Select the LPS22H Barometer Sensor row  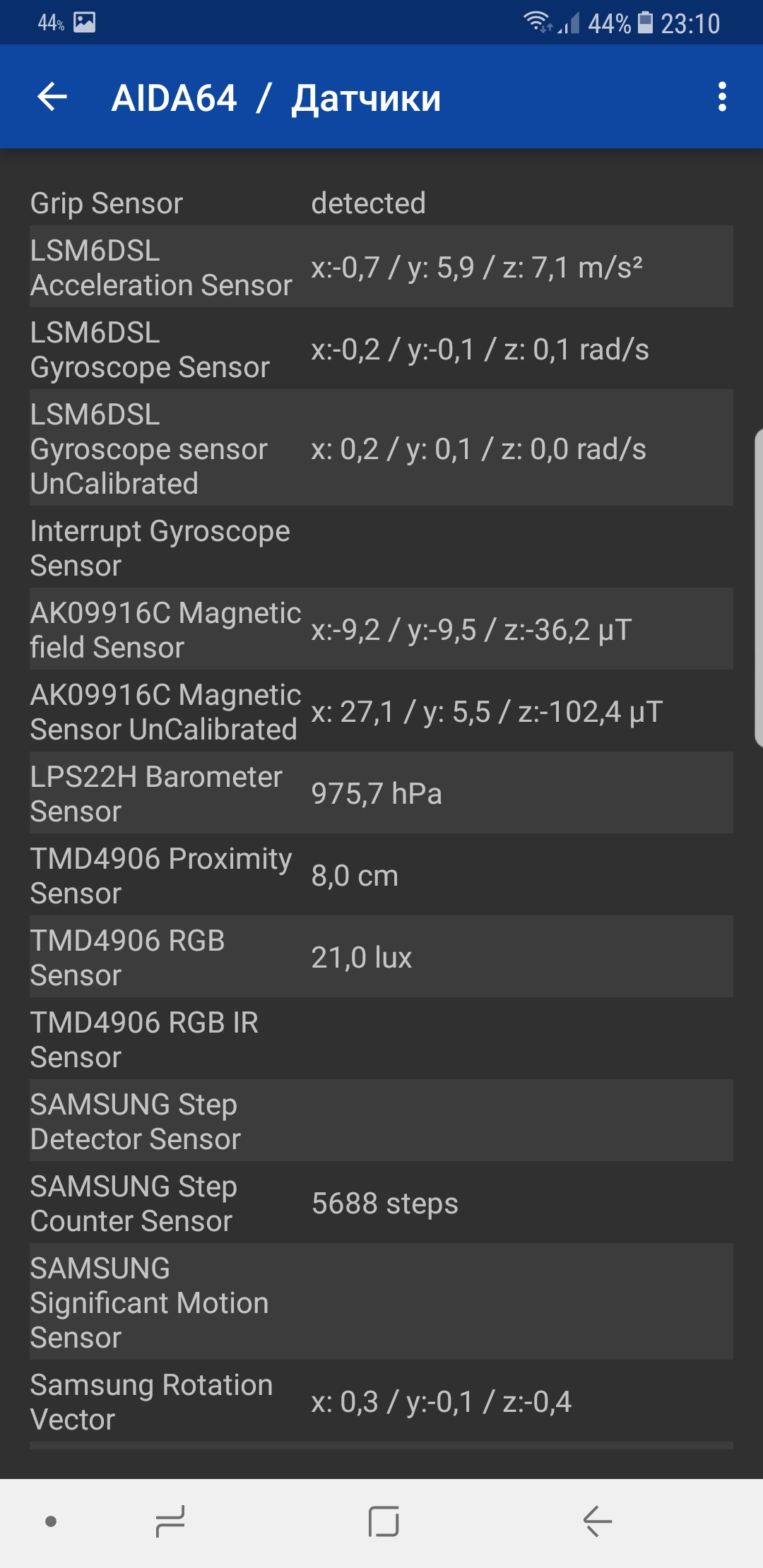click(x=381, y=793)
